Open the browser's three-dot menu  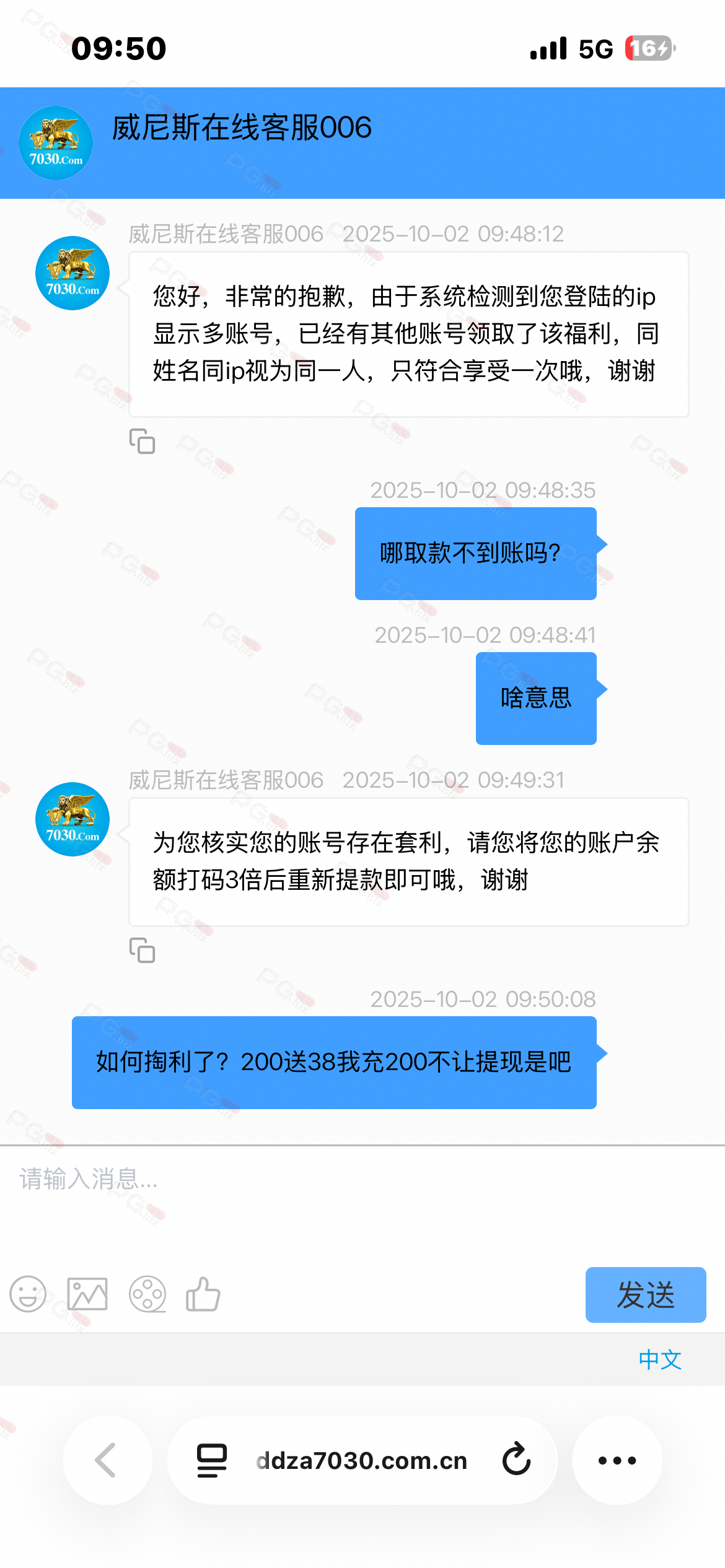617,1460
